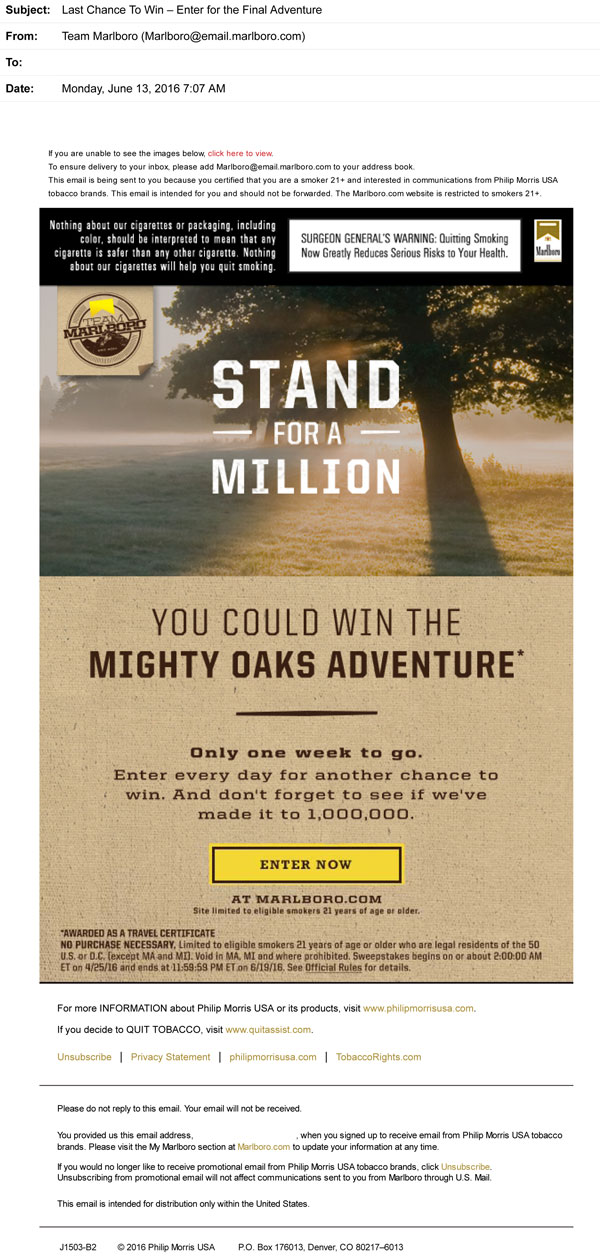Screen dimensions: 600x1259
Task: Tap the yellow ENTER NOW button
Action: tap(306, 864)
